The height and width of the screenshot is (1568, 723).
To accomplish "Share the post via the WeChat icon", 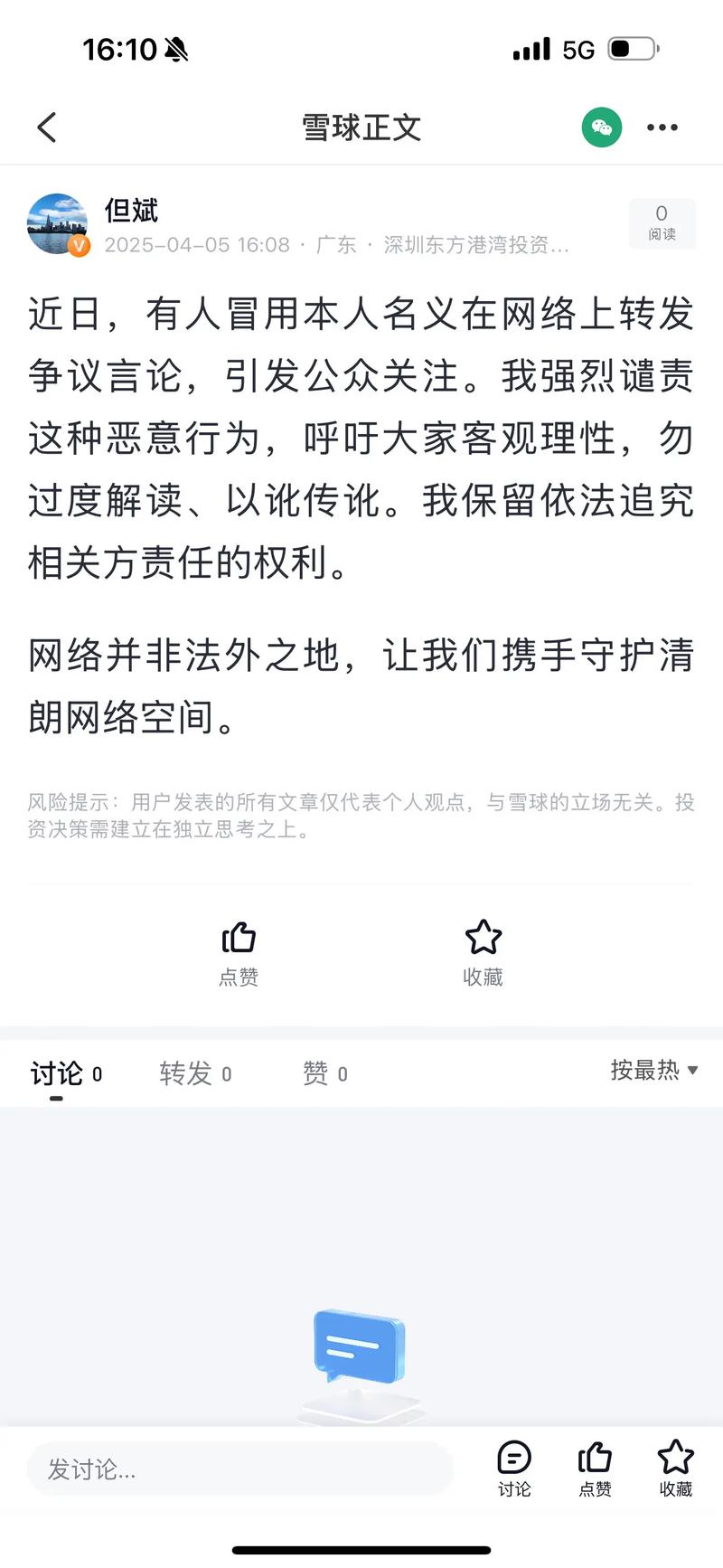I will [602, 128].
